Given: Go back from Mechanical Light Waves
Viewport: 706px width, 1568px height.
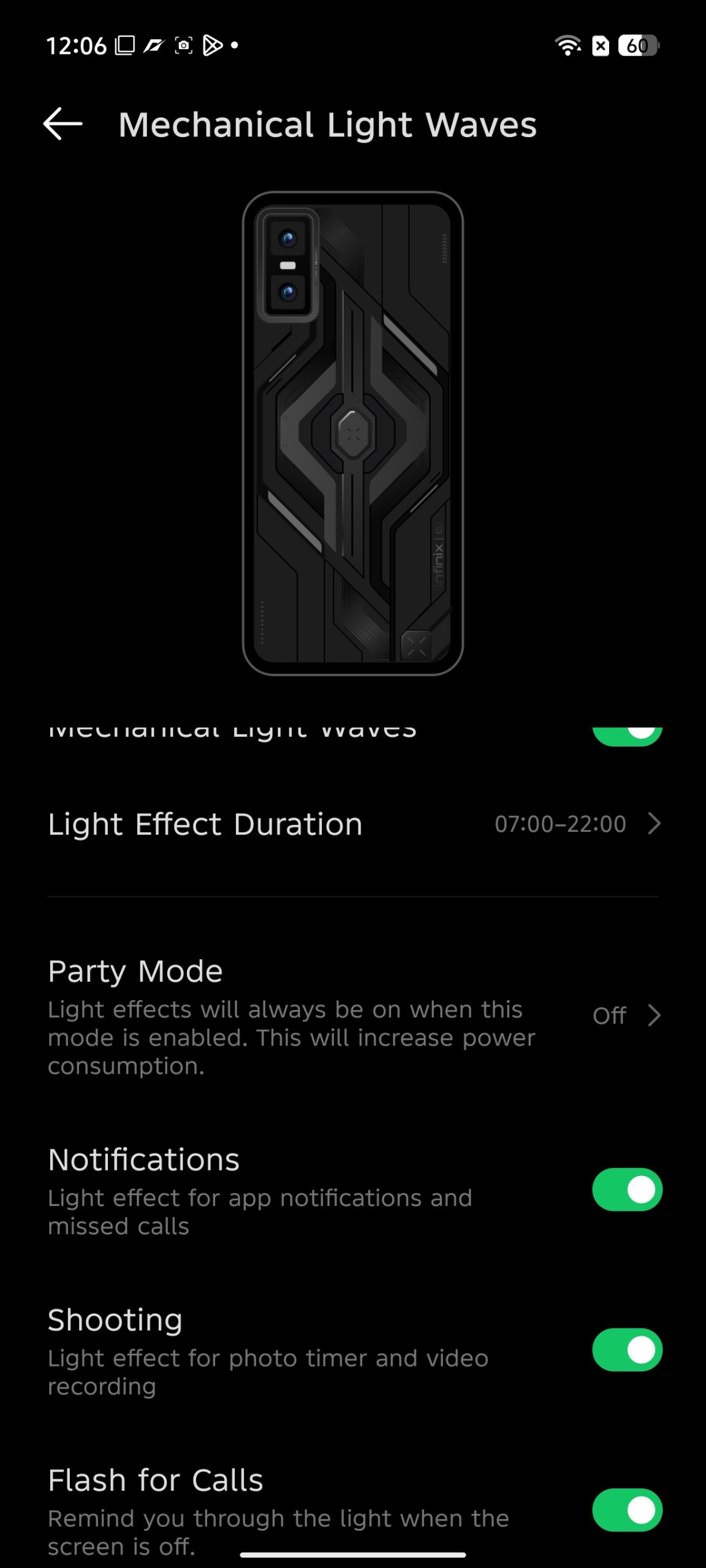Looking at the screenshot, I should 63,124.
